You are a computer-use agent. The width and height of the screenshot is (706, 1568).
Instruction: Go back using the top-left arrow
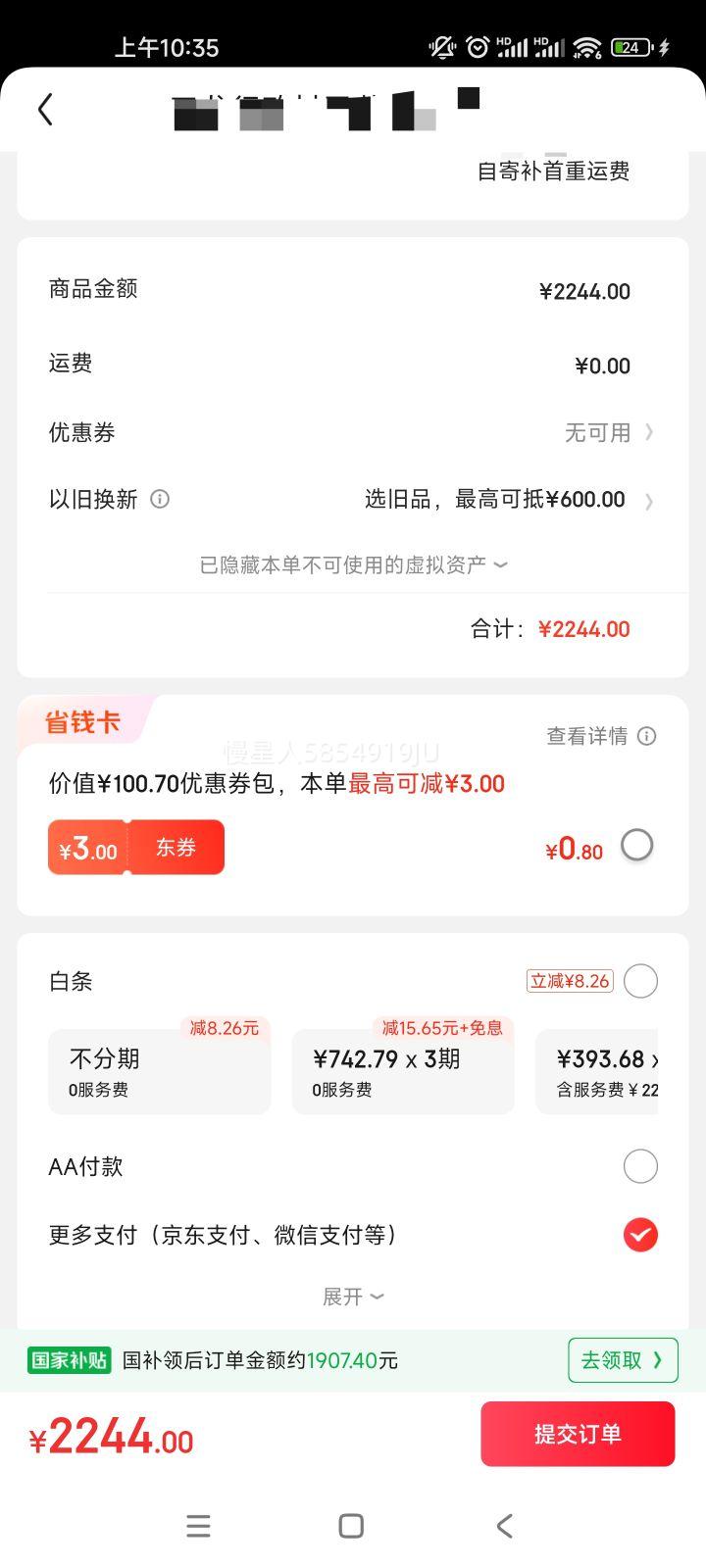click(45, 110)
